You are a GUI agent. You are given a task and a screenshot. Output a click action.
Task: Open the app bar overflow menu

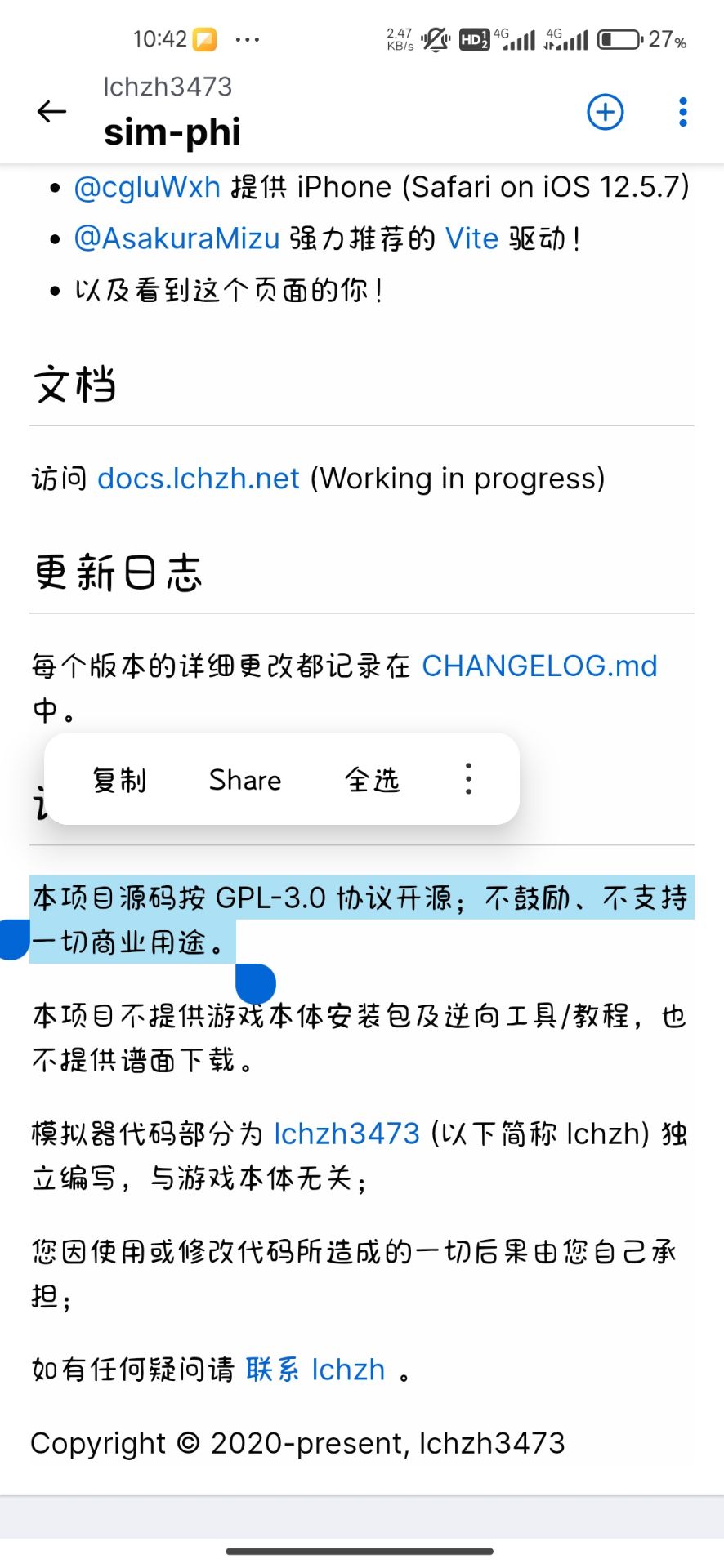(683, 112)
